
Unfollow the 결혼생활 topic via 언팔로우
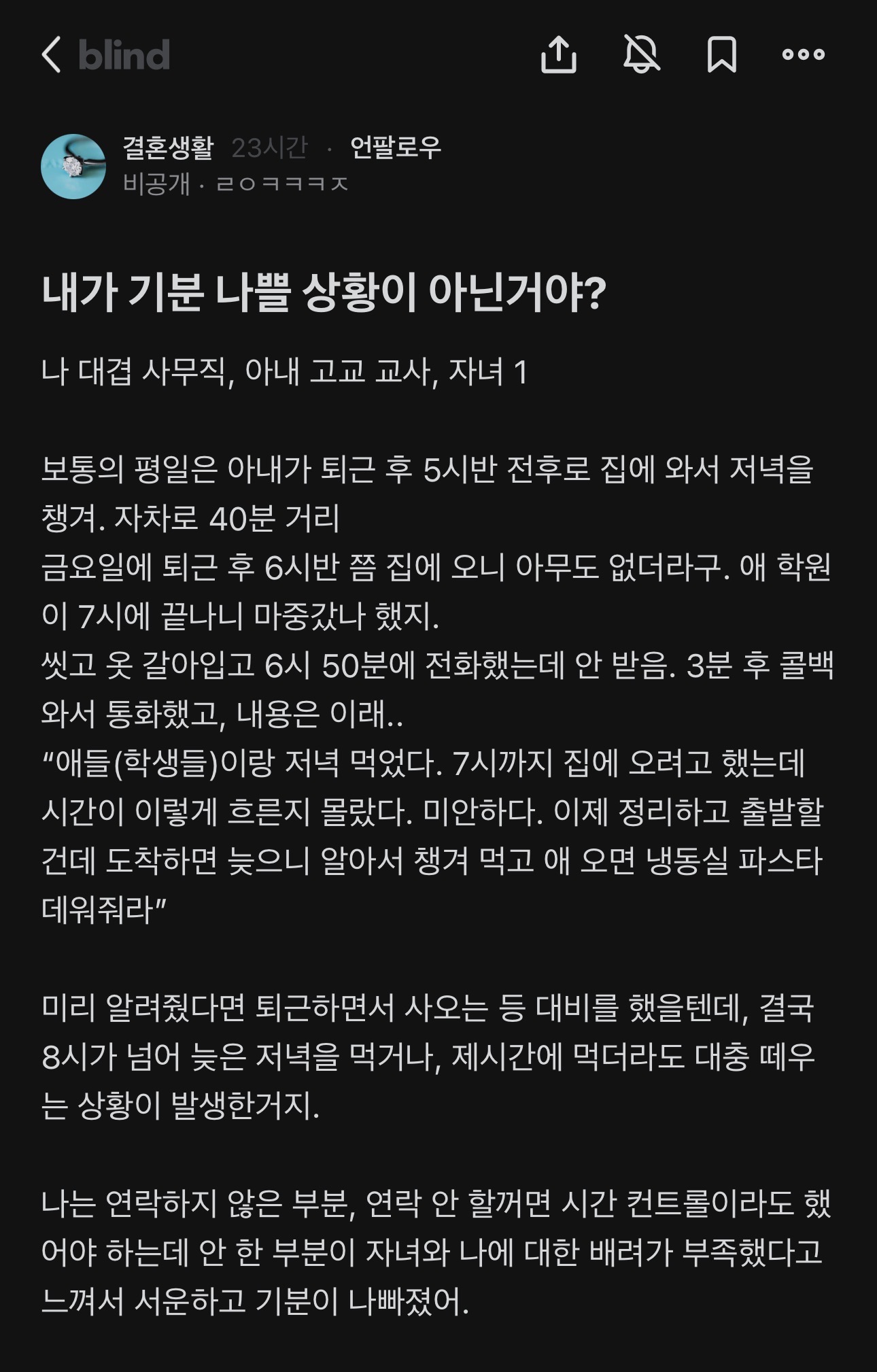pos(395,148)
